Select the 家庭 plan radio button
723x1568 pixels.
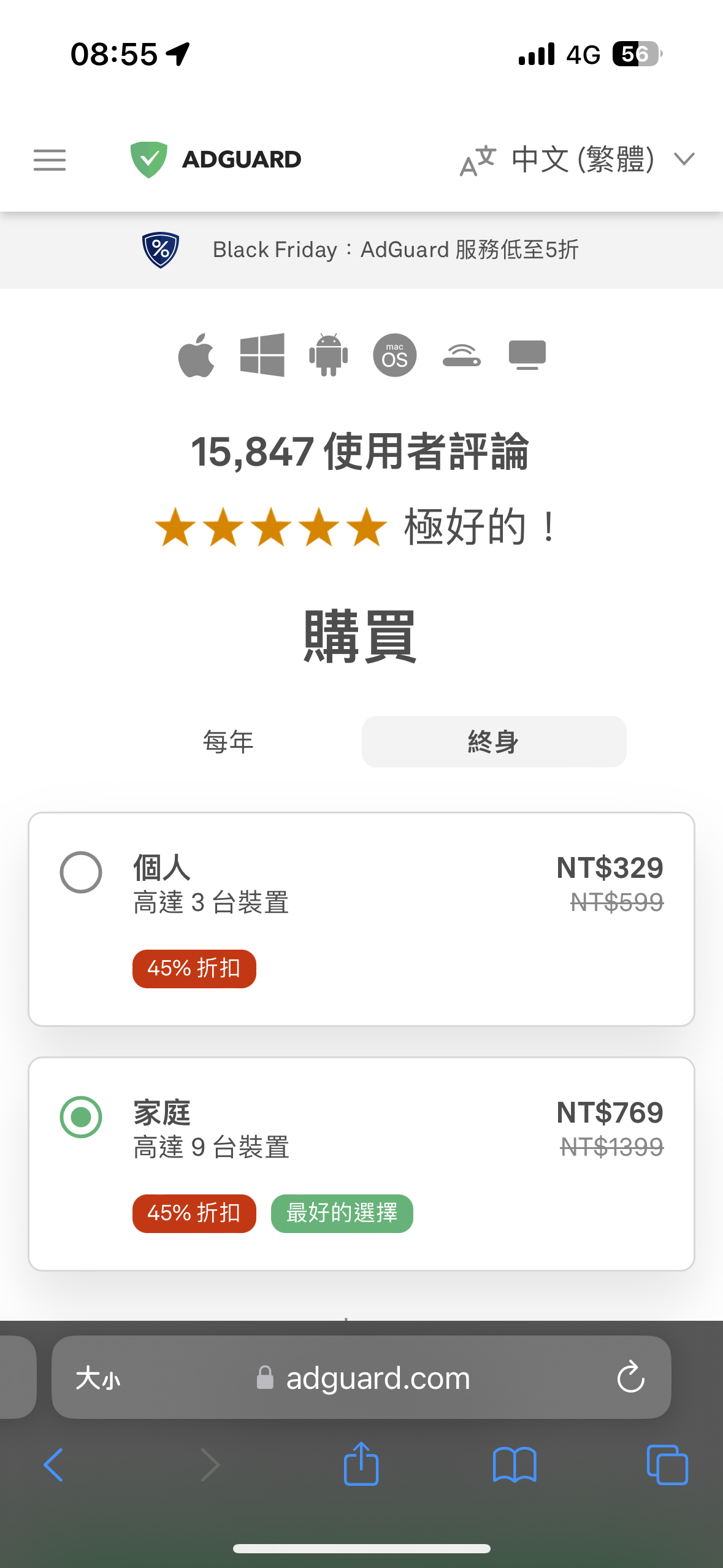(81, 1117)
